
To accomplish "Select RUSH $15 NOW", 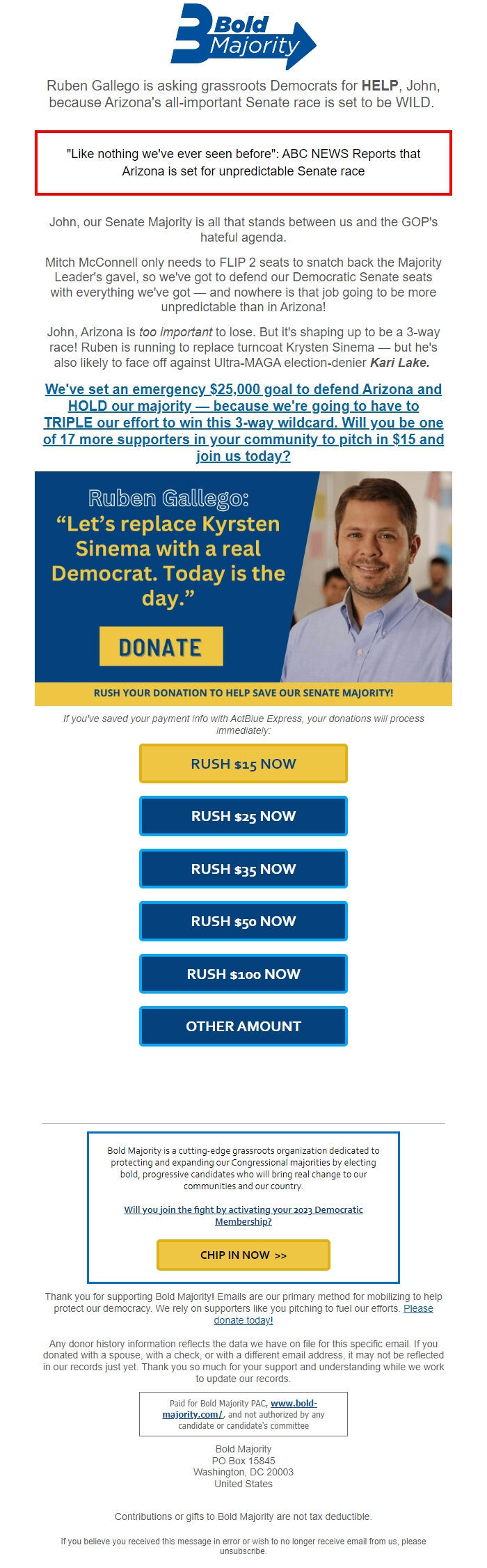I will pyautogui.click(x=243, y=764).
